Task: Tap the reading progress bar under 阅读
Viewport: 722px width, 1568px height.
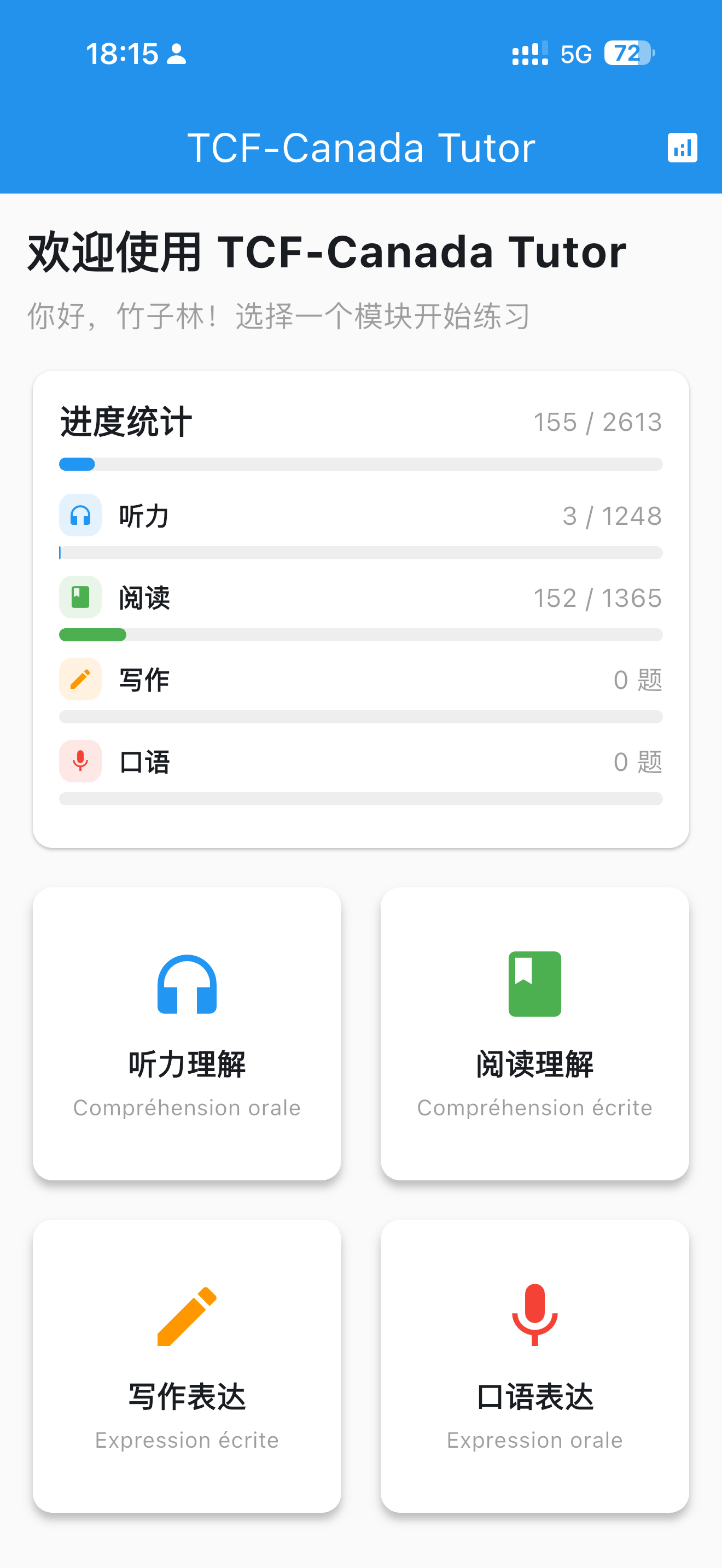Action: click(x=360, y=635)
